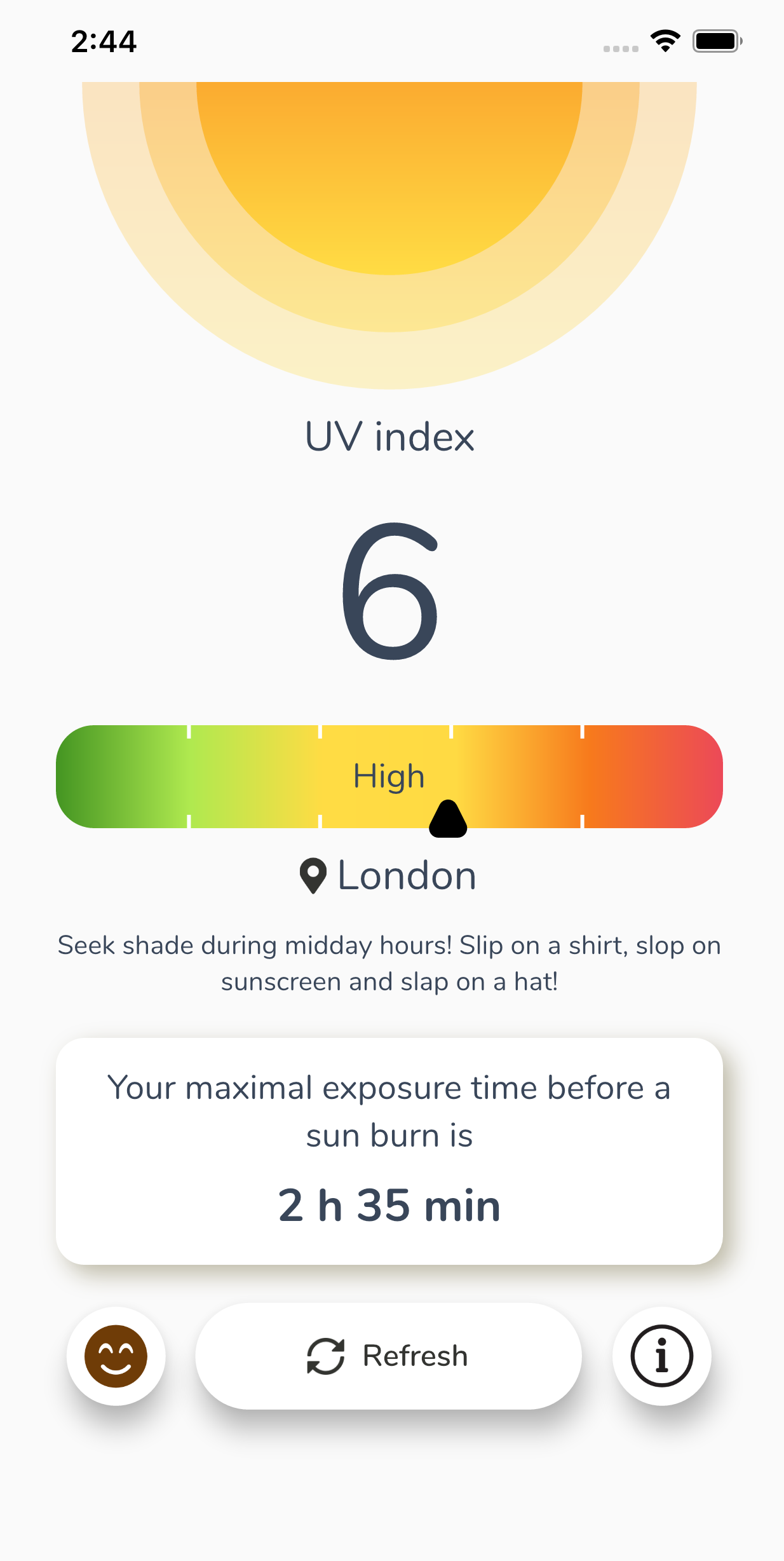The height and width of the screenshot is (1561, 784).
Task: Tap the Wi-Fi icon in the status bar
Action: (665, 39)
